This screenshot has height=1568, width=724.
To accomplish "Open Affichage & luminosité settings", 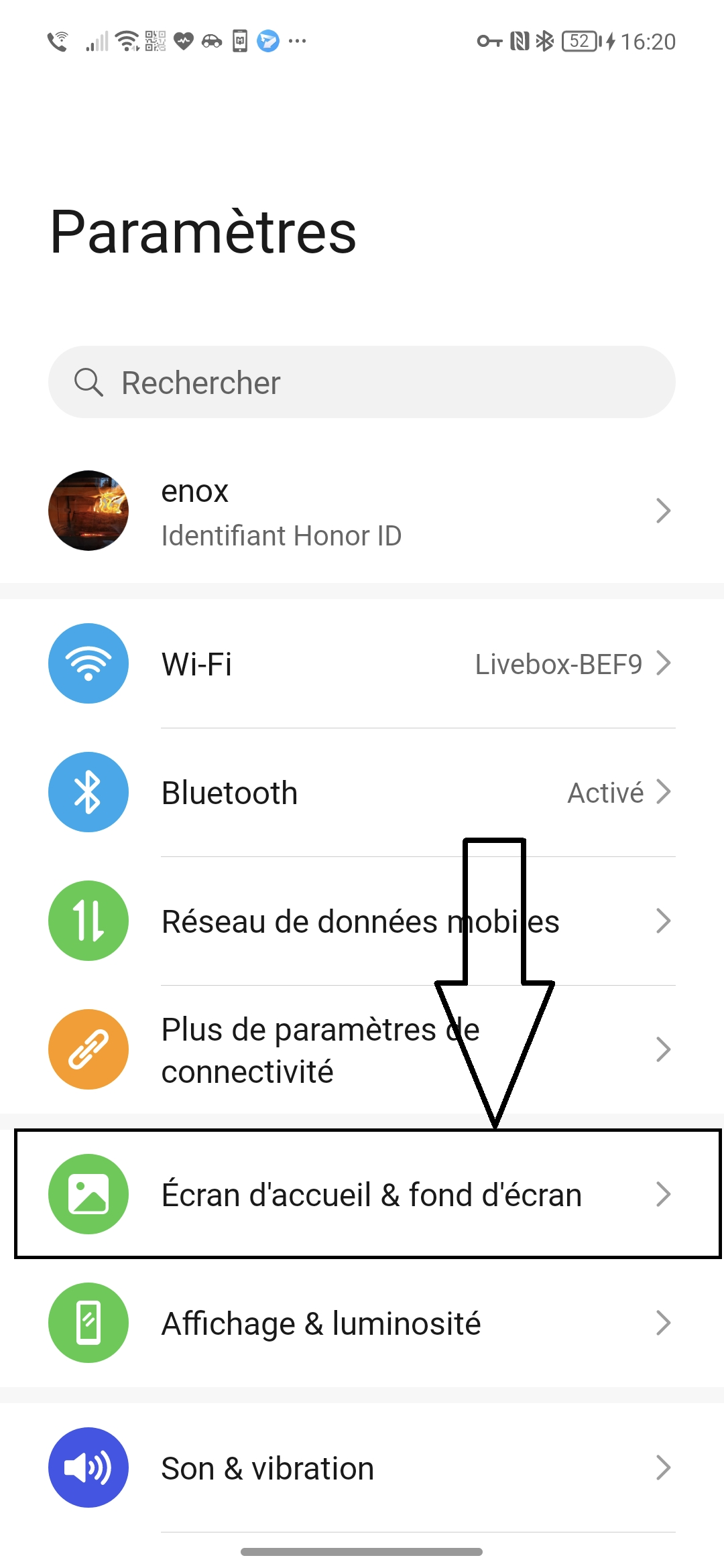I will pyautogui.click(x=362, y=1323).
